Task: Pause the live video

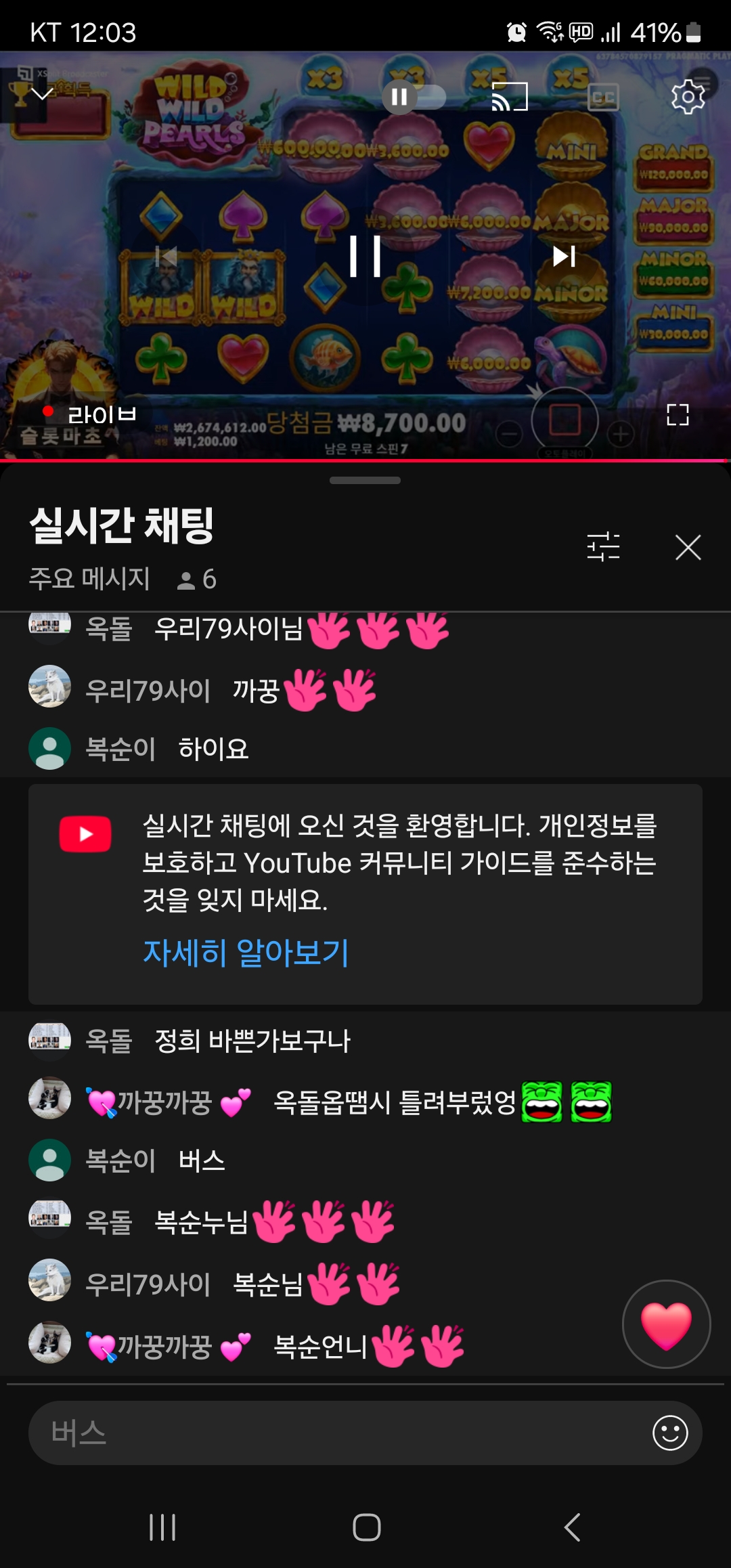Action: point(365,256)
